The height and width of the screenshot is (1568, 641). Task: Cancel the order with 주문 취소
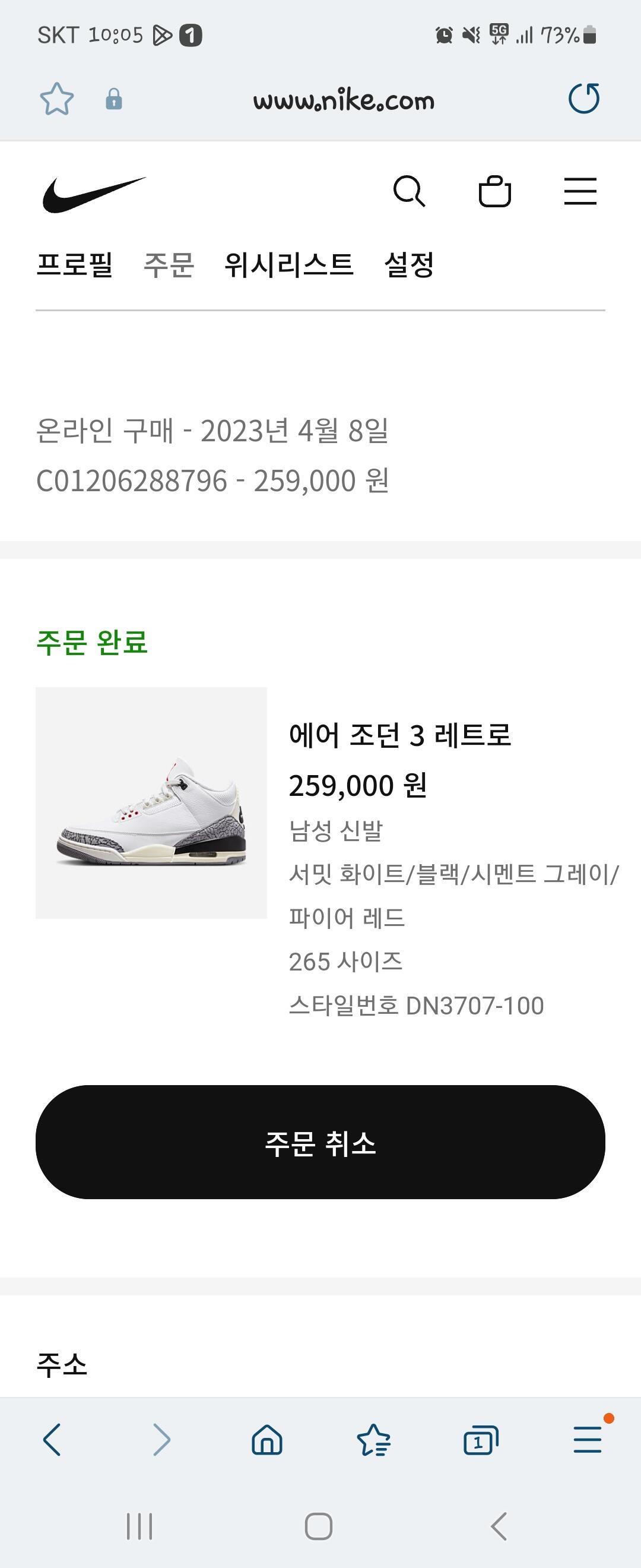(x=320, y=1143)
